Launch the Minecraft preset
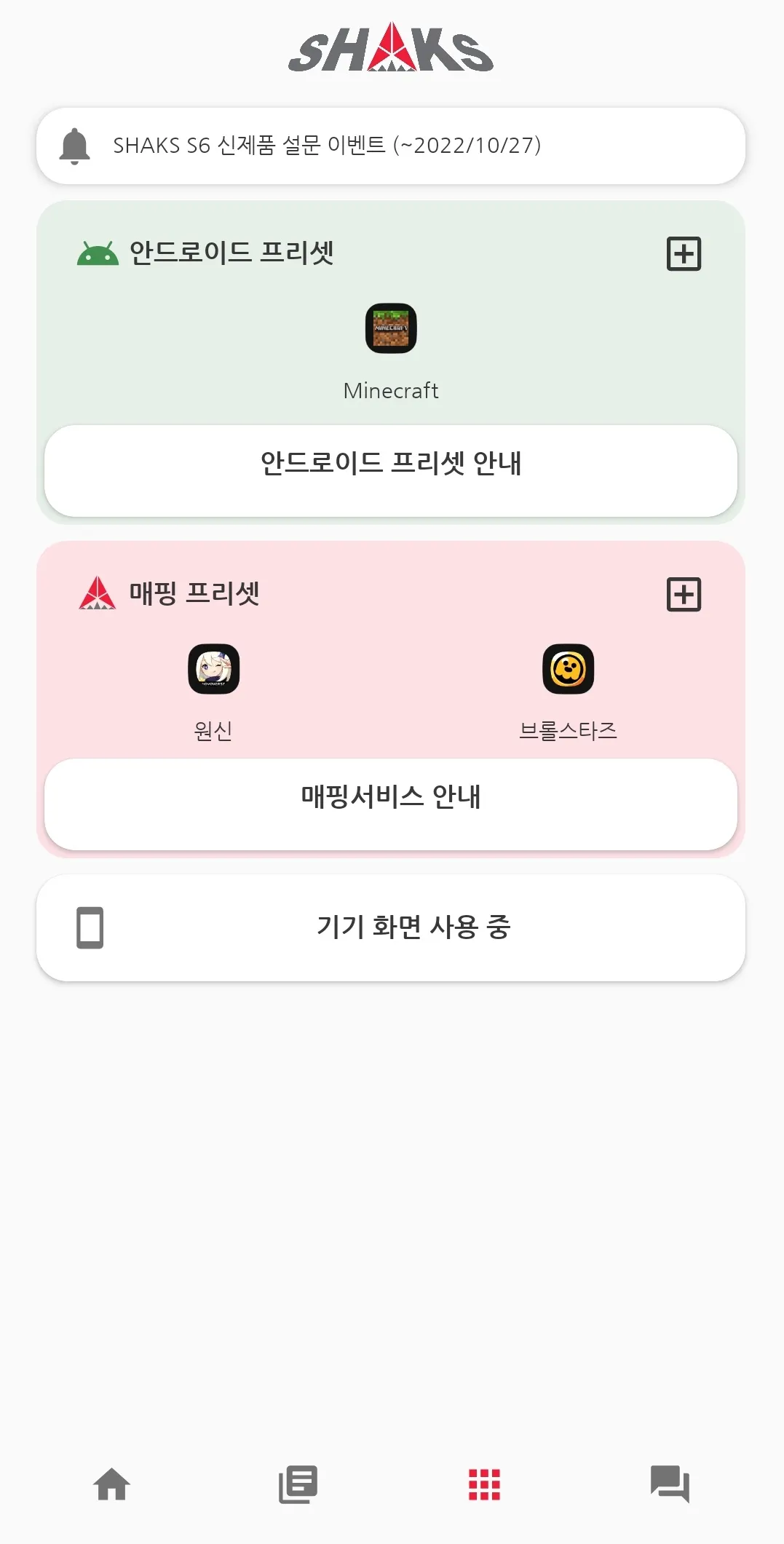Screen dimensions: 784x1544 pos(391,329)
